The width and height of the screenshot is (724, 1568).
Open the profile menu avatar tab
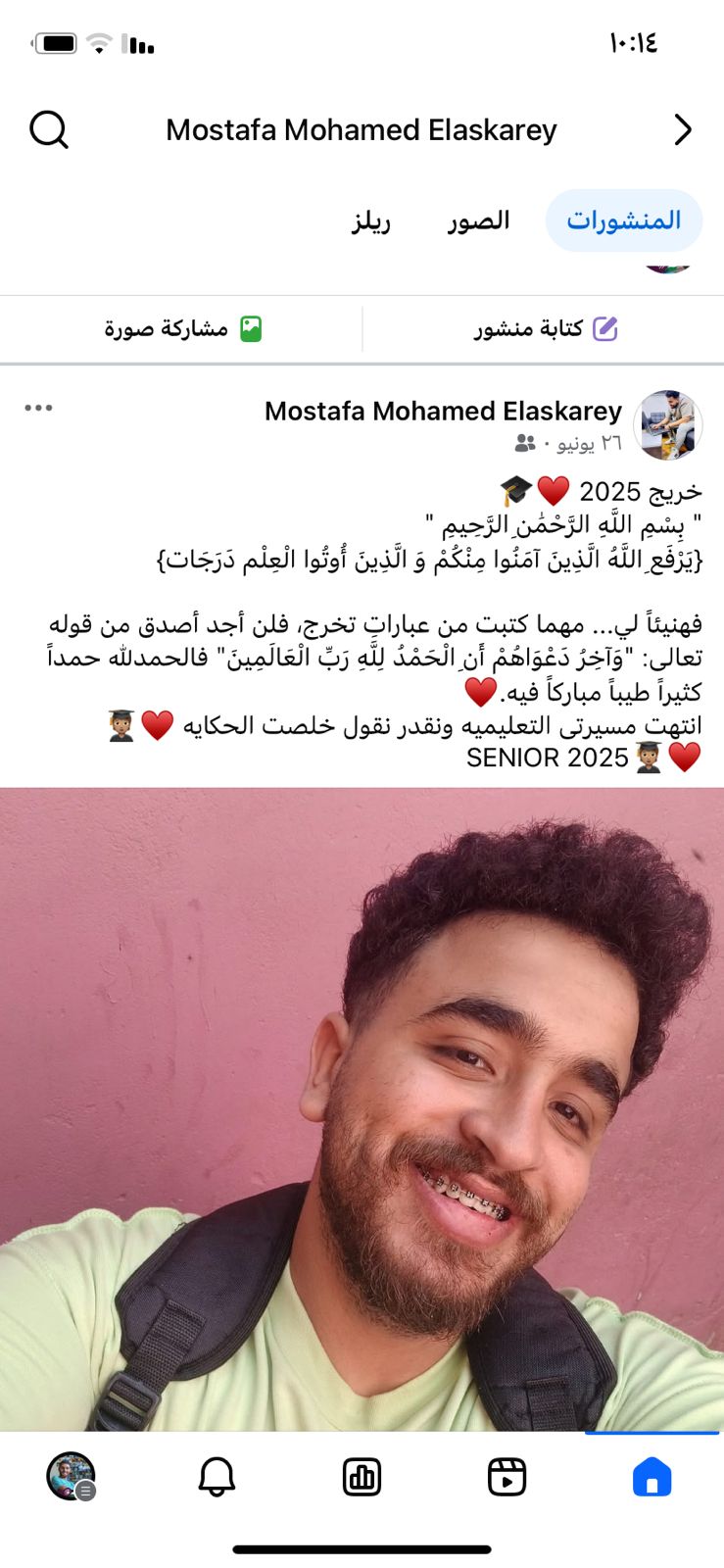point(72,1477)
